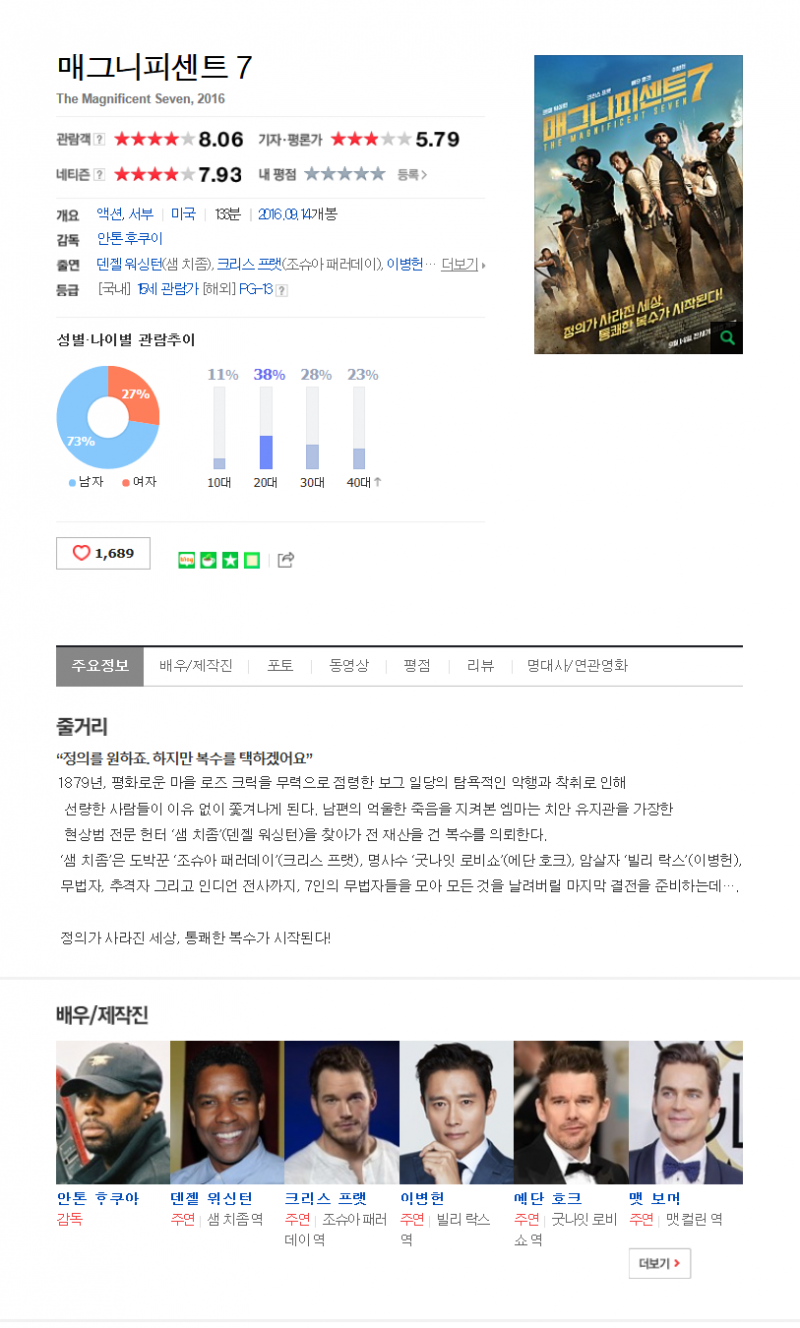Viewport: 800px width, 1328px height.
Task: Switch to the 배우/제작진 tab
Action: click(196, 666)
